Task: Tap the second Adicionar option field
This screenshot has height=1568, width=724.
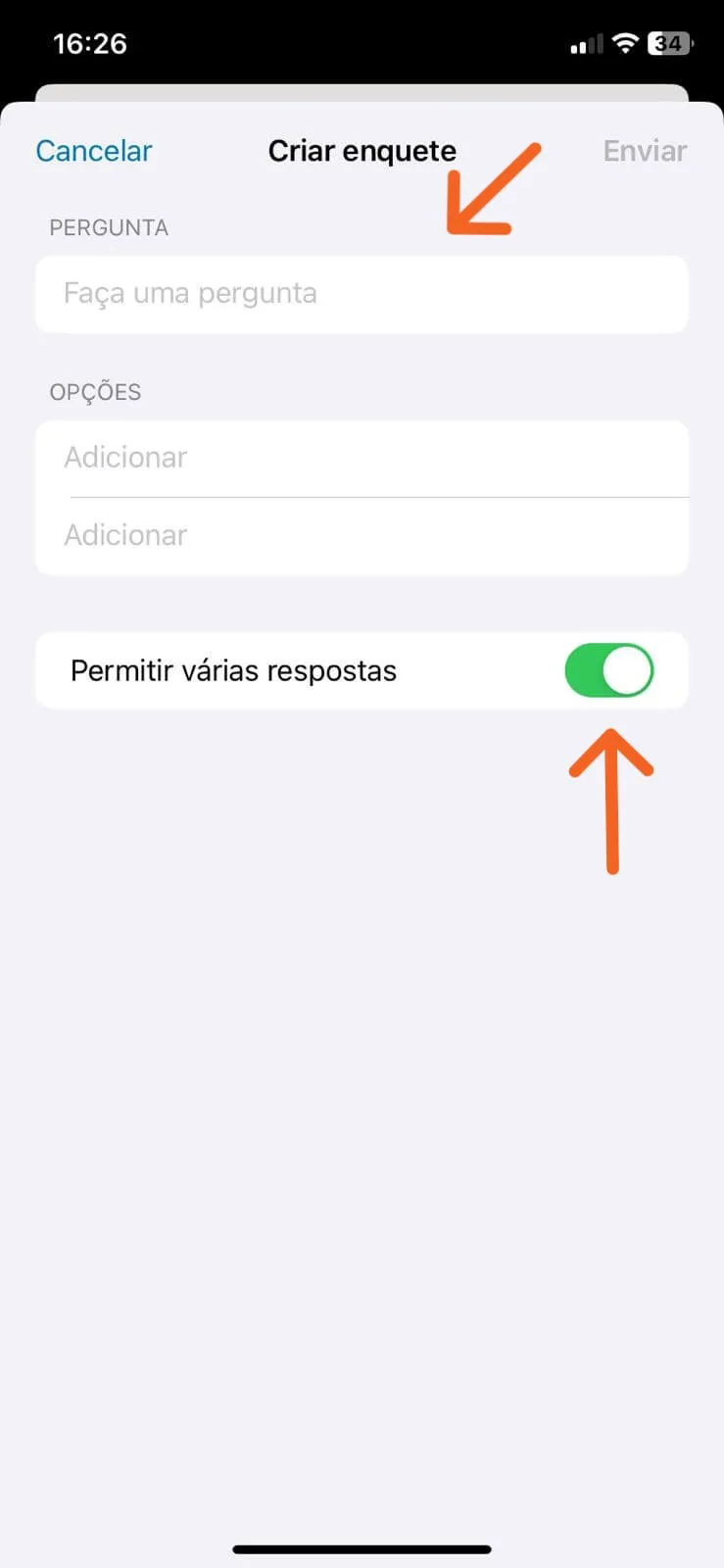Action: click(362, 535)
